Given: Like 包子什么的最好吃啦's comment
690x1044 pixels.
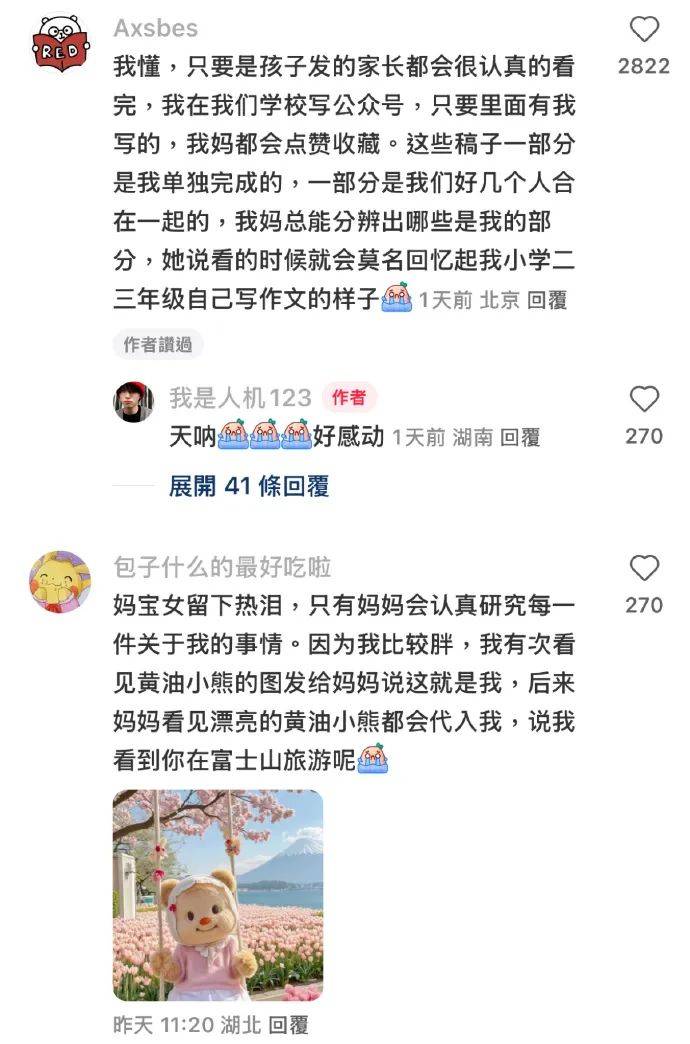Looking at the screenshot, I should click(644, 569).
